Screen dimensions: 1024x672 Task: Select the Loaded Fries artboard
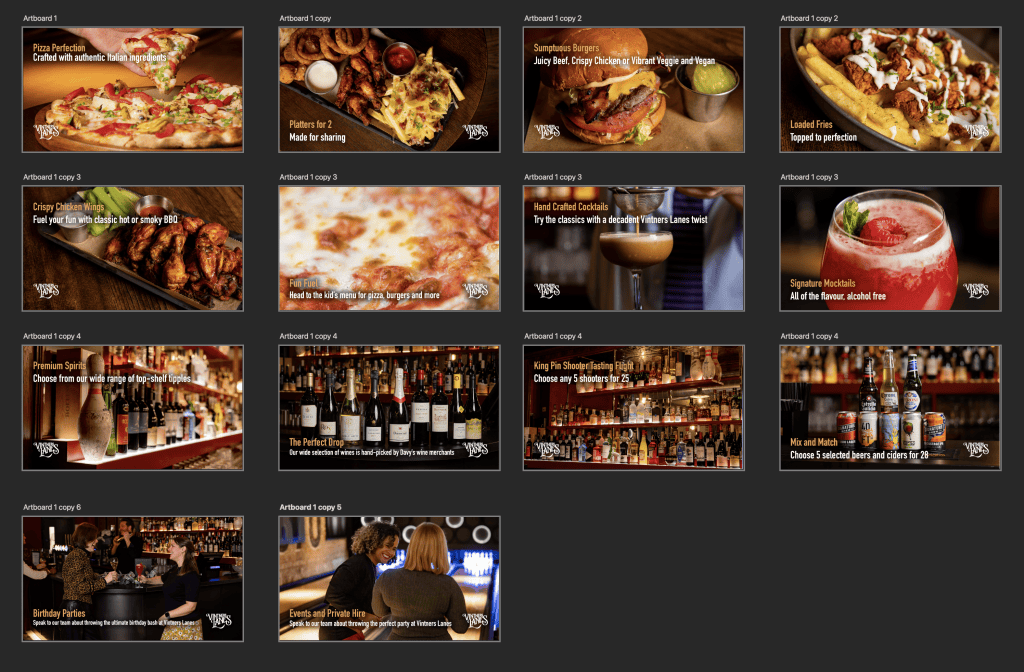coord(890,89)
